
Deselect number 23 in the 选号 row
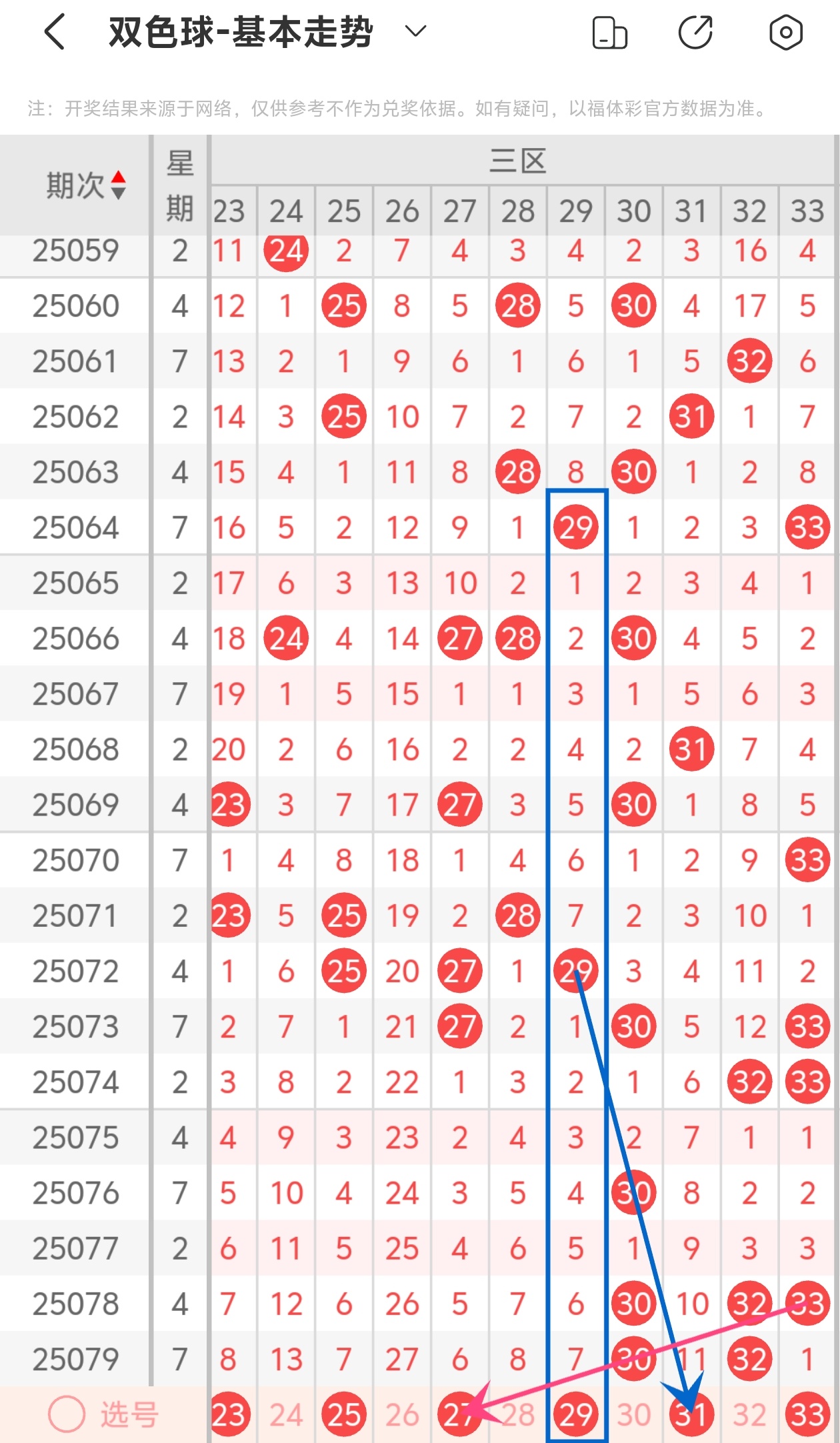click(229, 1414)
